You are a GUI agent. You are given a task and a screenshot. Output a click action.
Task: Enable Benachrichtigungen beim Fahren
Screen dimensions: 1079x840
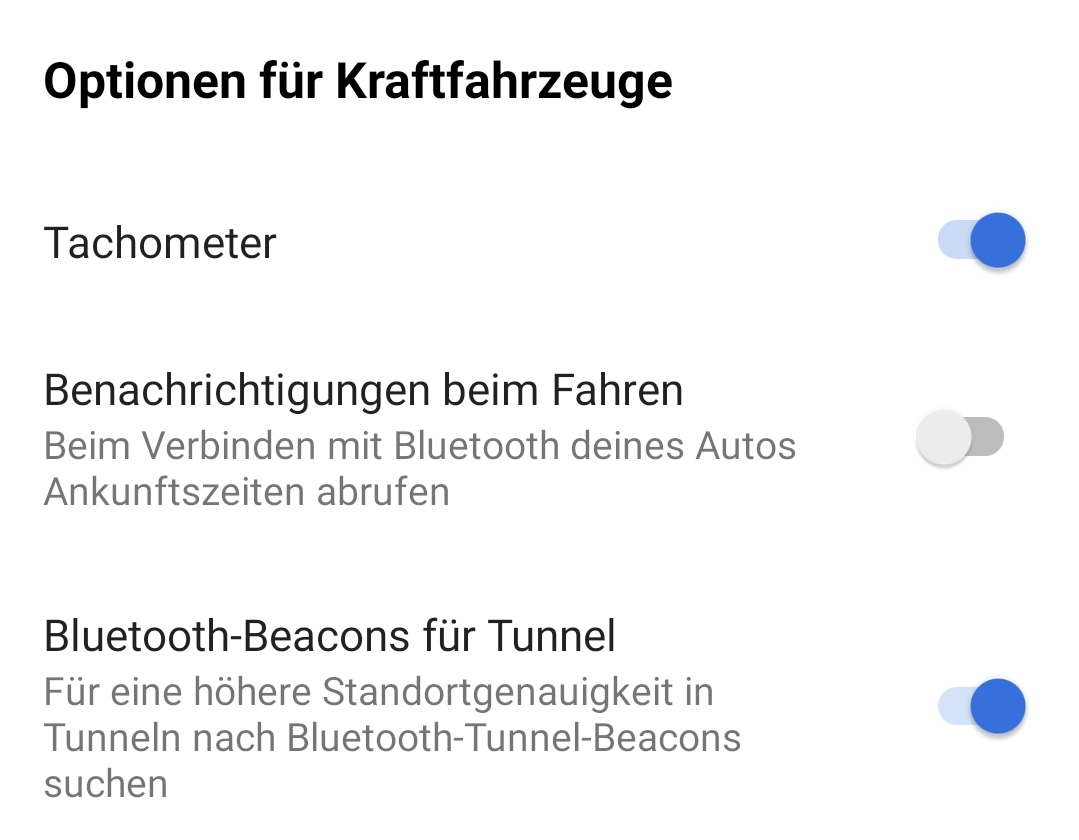coord(960,438)
